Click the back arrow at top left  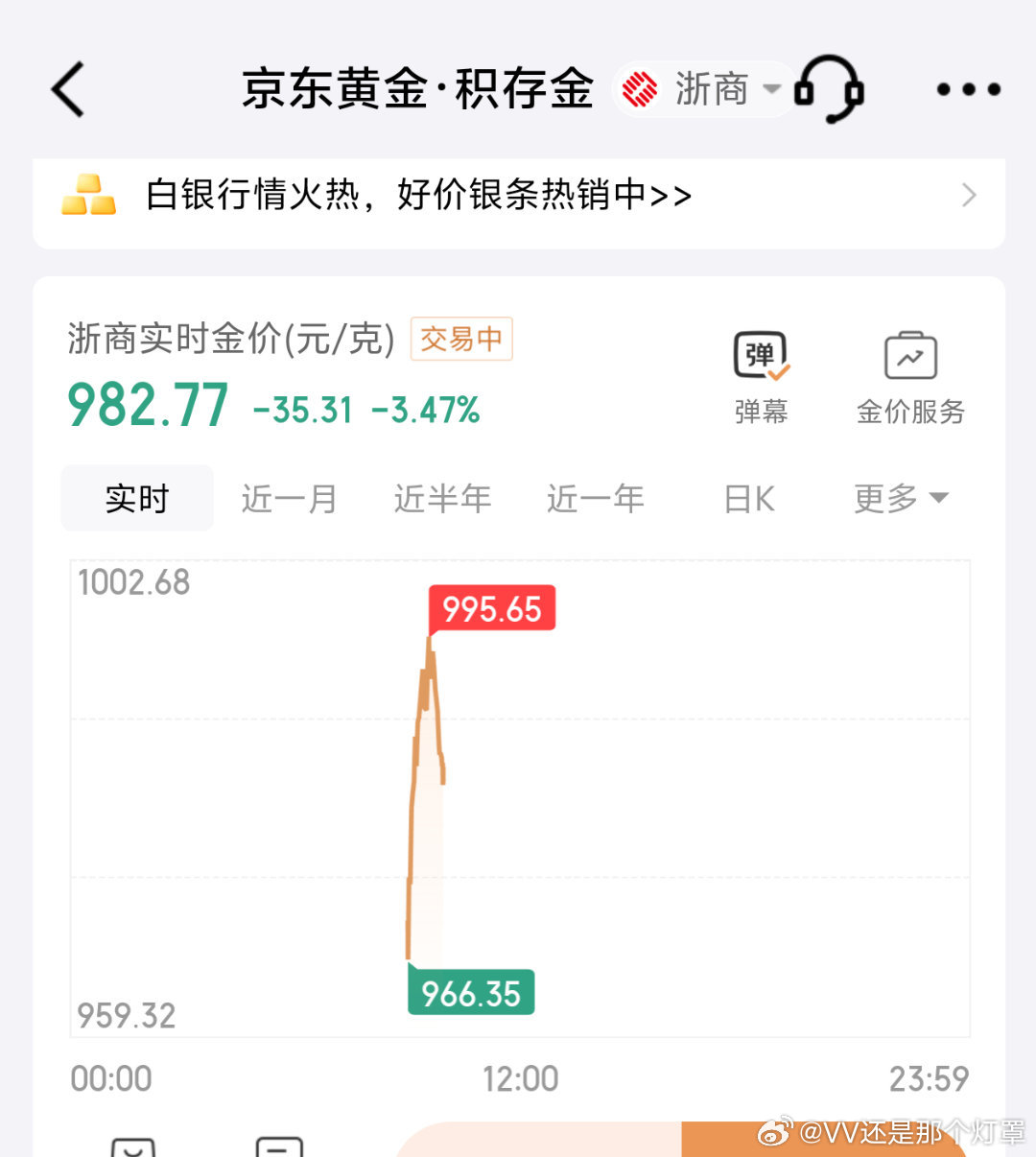(x=65, y=89)
